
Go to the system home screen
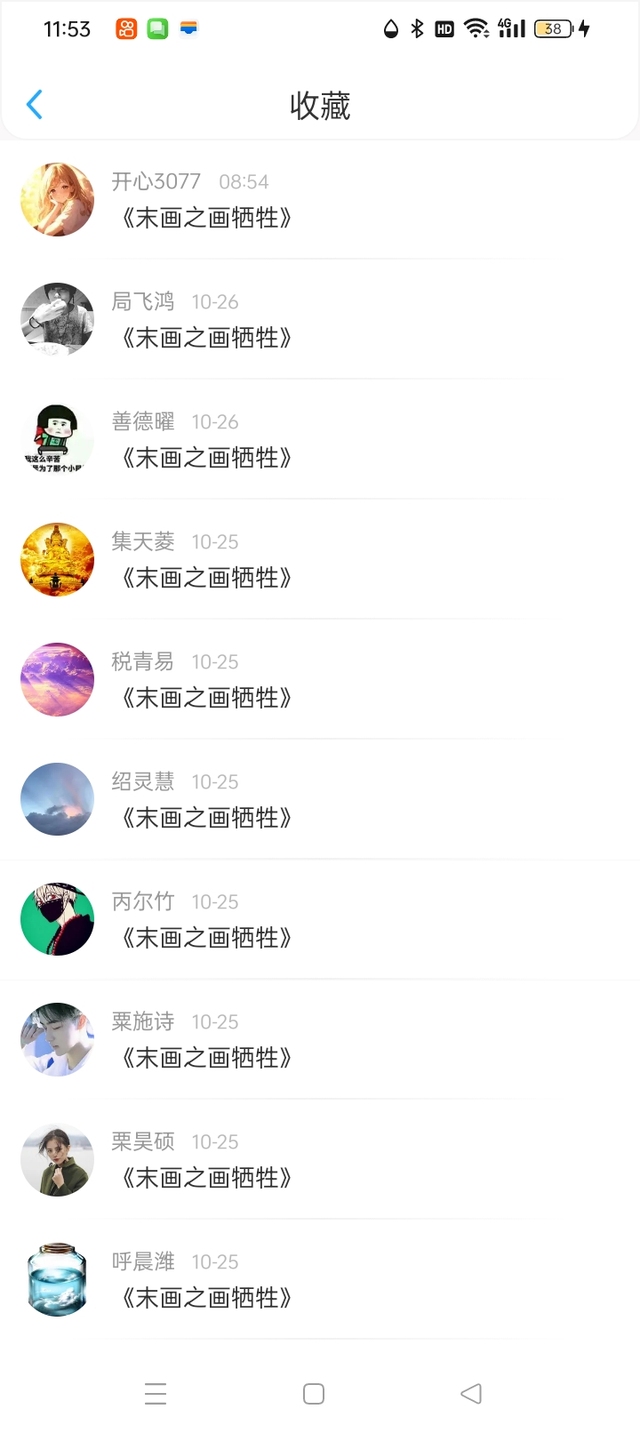pos(313,1393)
